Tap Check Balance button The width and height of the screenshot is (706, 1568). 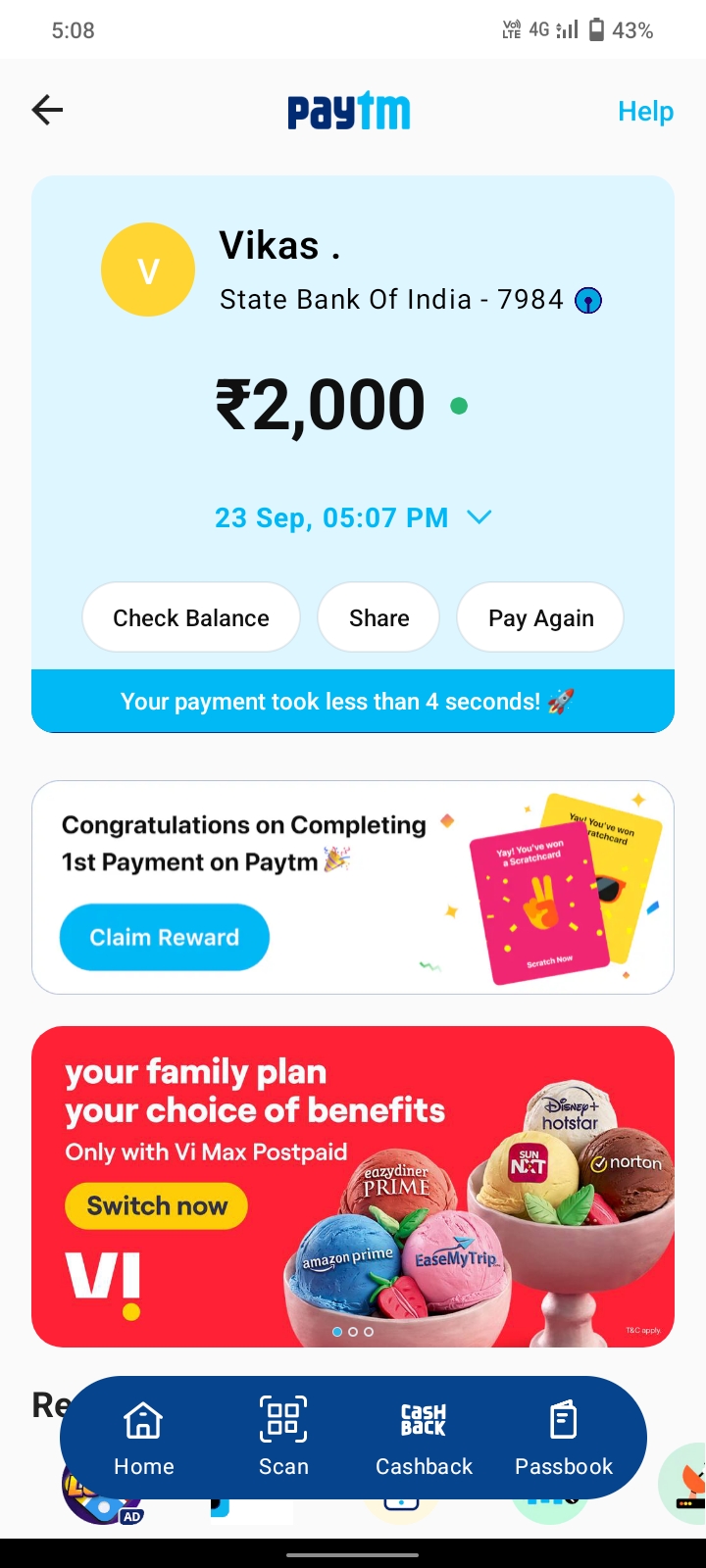pos(191,617)
